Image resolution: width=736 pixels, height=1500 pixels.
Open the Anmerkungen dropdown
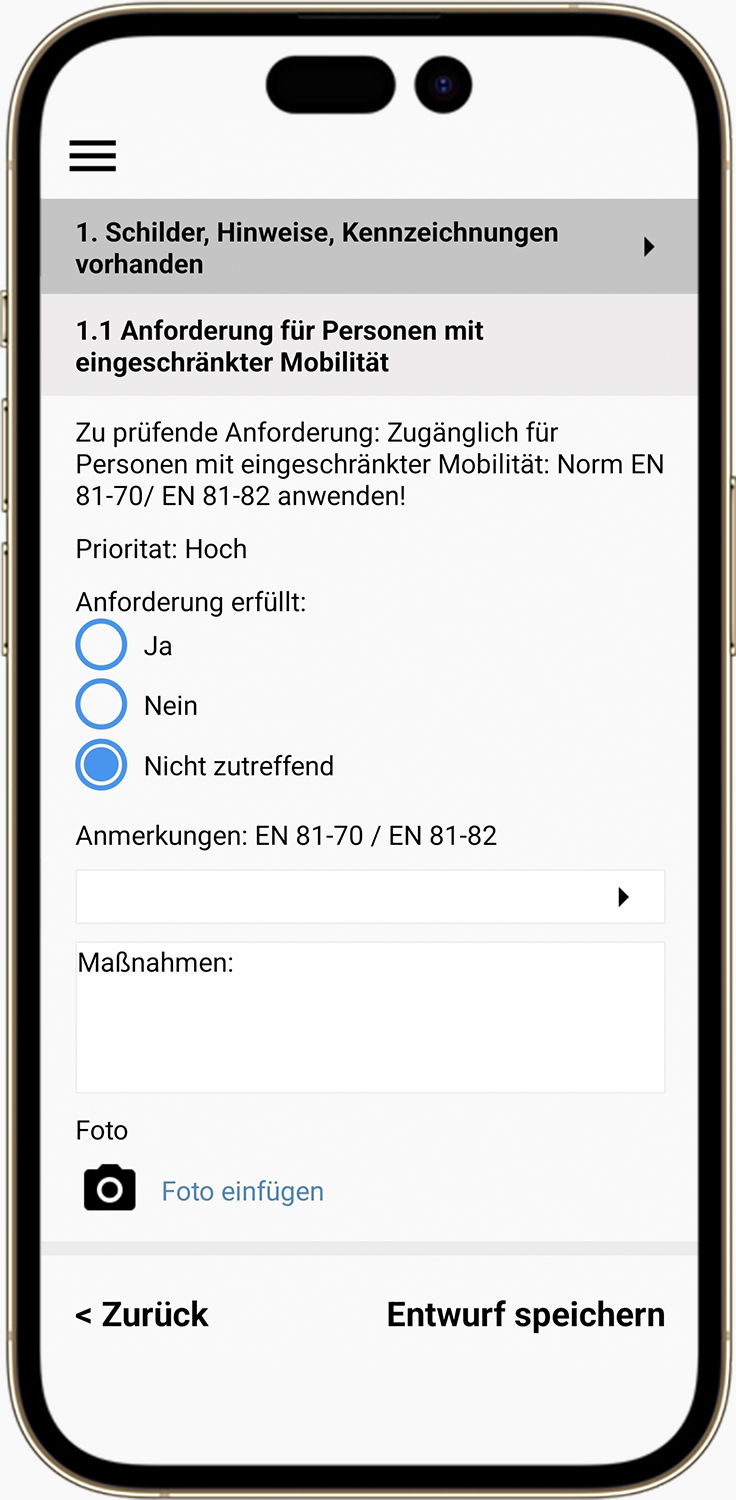tap(370, 897)
